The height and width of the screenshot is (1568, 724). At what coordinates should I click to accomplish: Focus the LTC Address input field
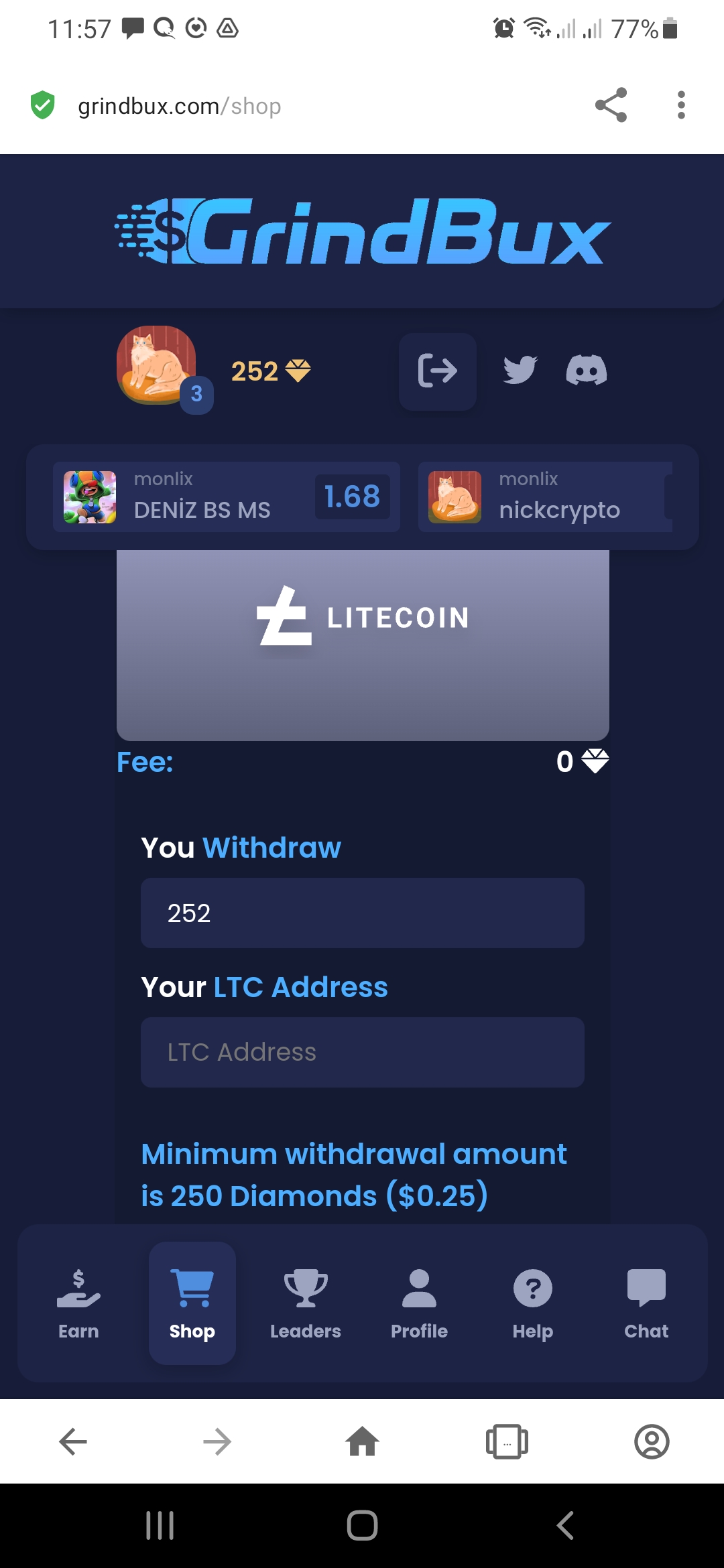click(363, 1052)
